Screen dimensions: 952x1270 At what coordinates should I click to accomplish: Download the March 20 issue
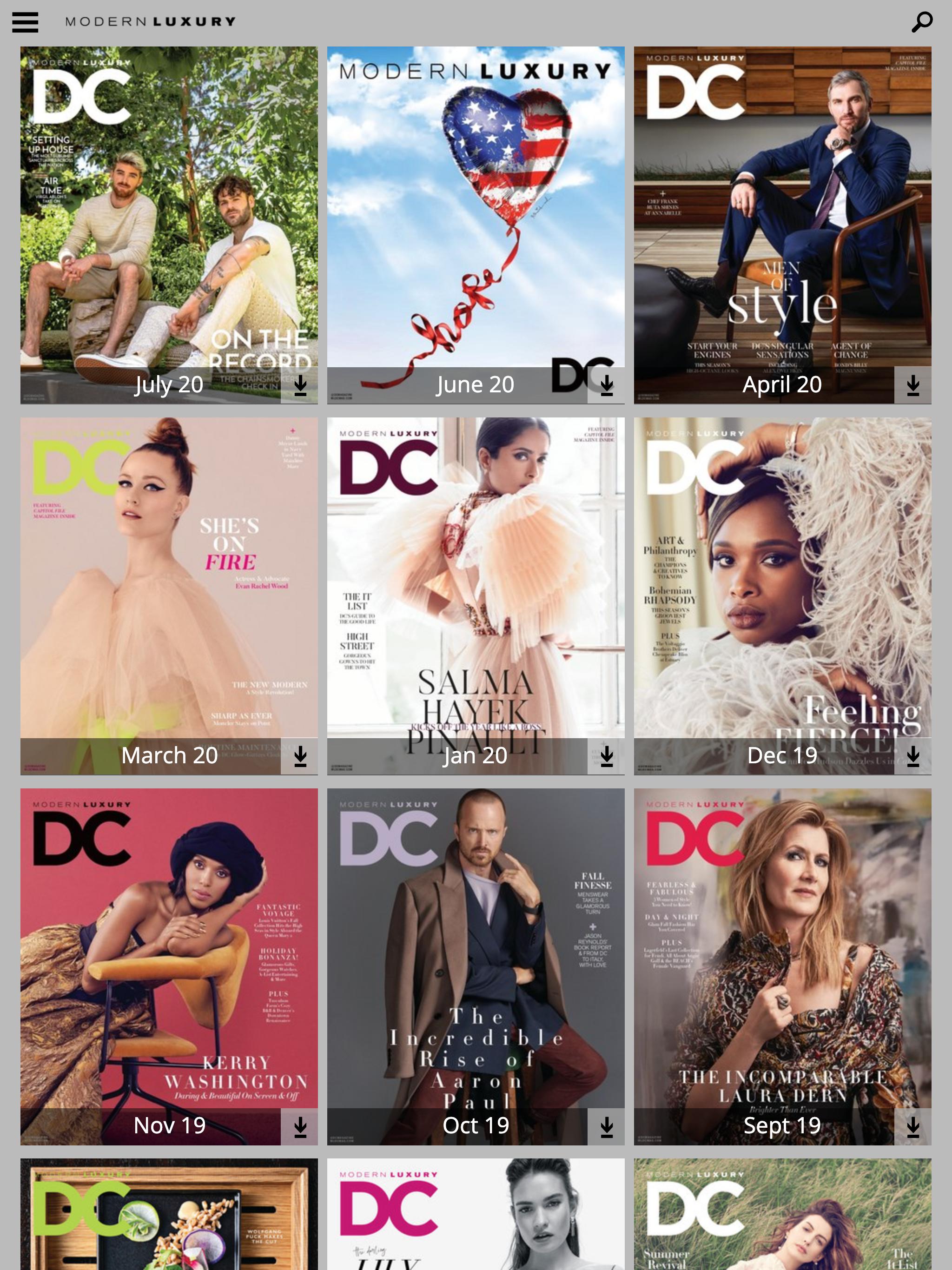[300, 756]
